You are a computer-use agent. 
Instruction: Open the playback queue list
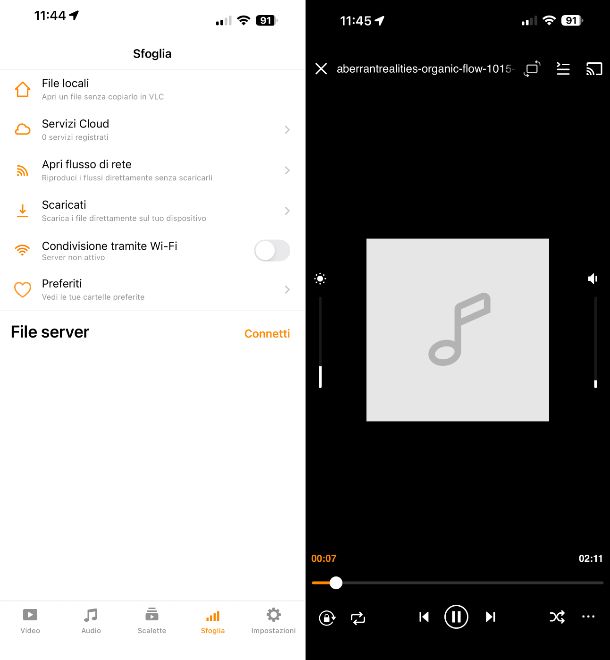click(x=563, y=69)
